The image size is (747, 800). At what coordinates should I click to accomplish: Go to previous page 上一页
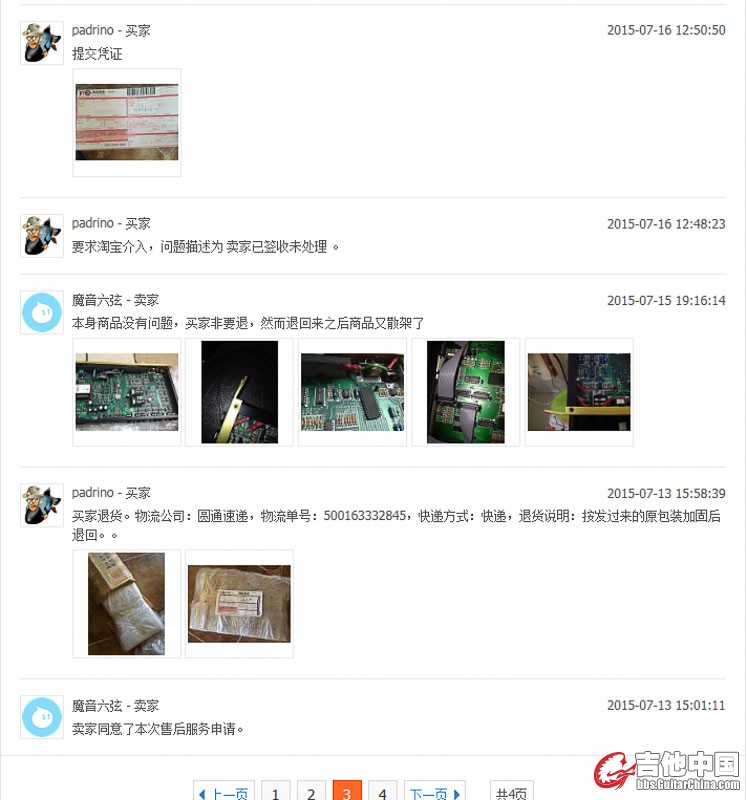(x=224, y=793)
